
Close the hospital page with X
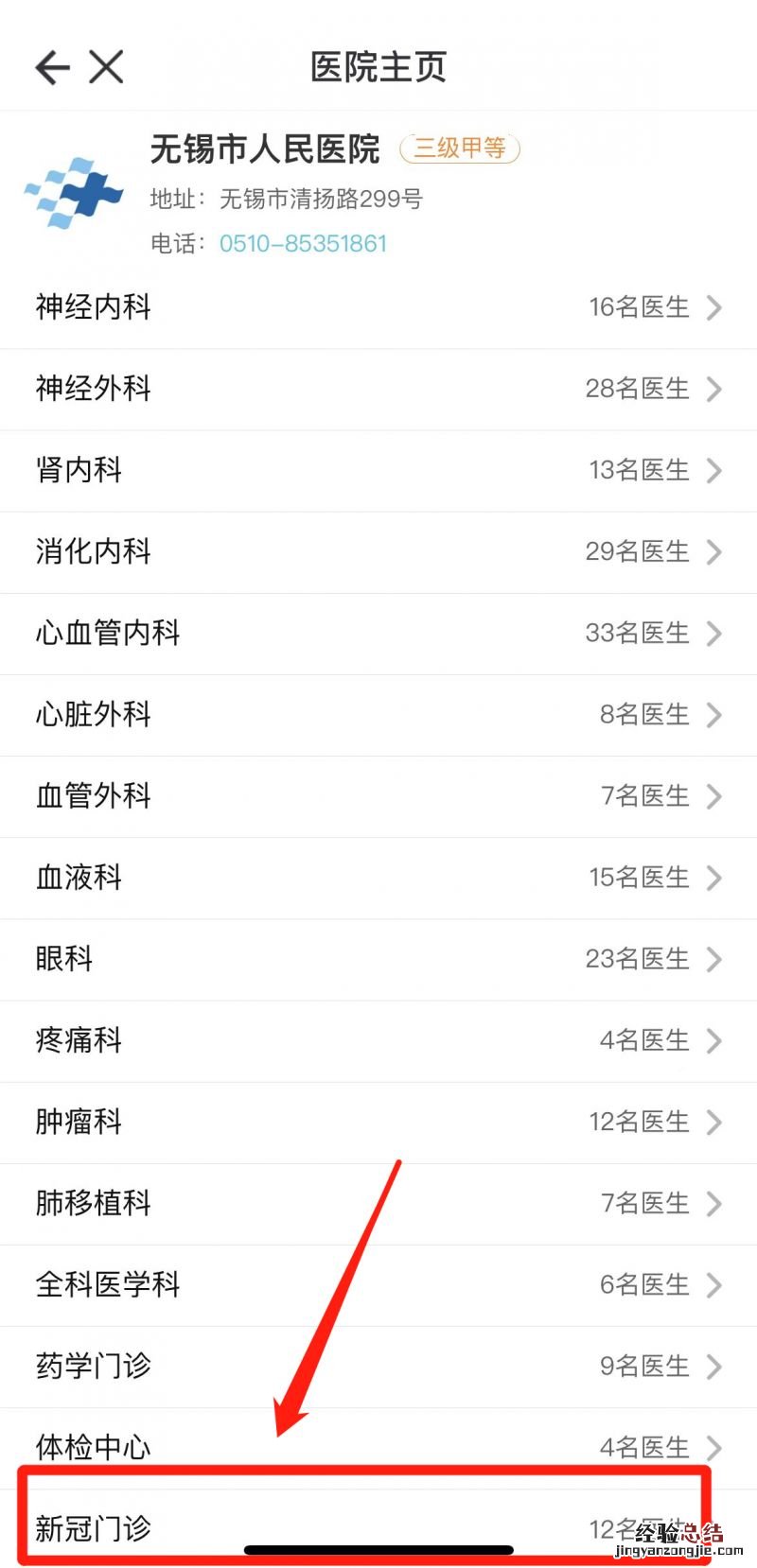tap(106, 67)
